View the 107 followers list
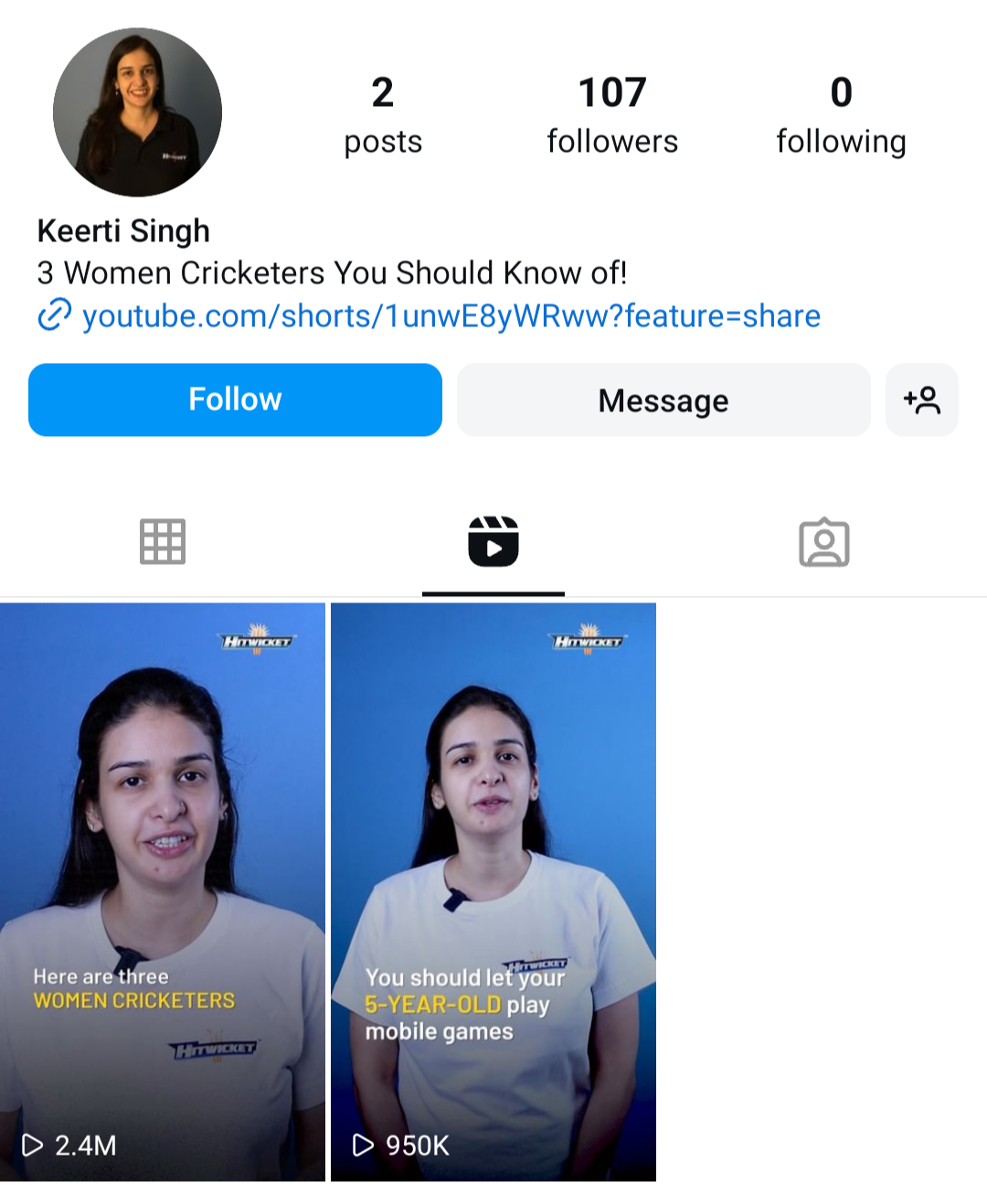The width and height of the screenshot is (987, 1204). (612, 116)
